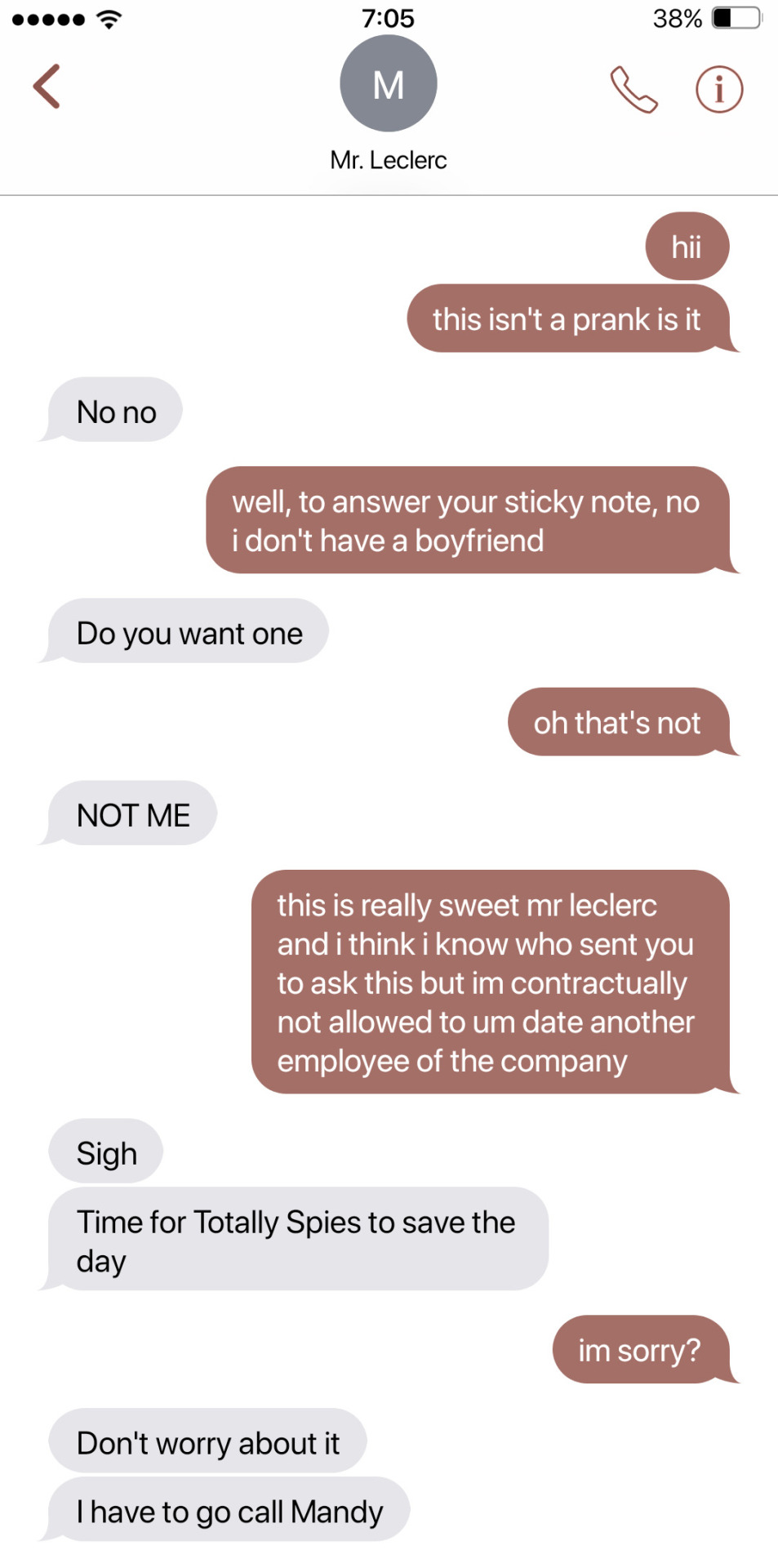This screenshot has height=1568, width=778.
Task: Open Mr. Leclerc's contact avatar
Action: [389, 84]
